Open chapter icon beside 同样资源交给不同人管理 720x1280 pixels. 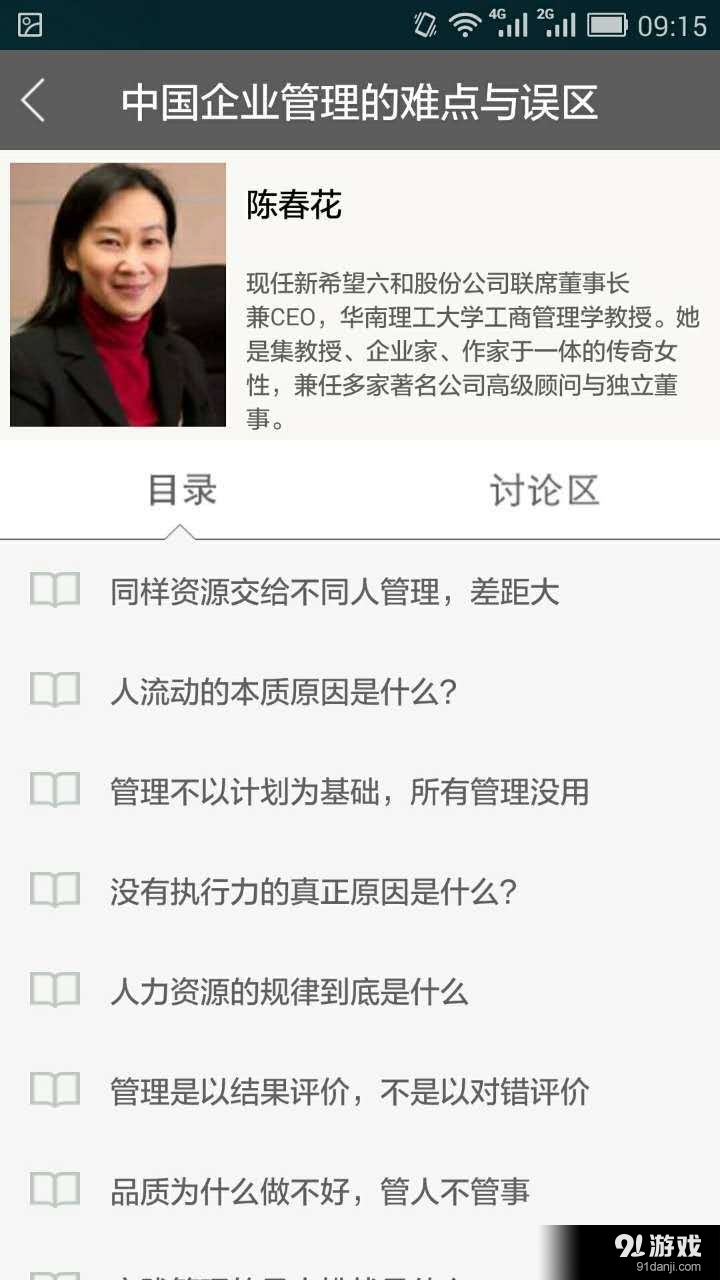pyautogui.click(x=54, y=590)
